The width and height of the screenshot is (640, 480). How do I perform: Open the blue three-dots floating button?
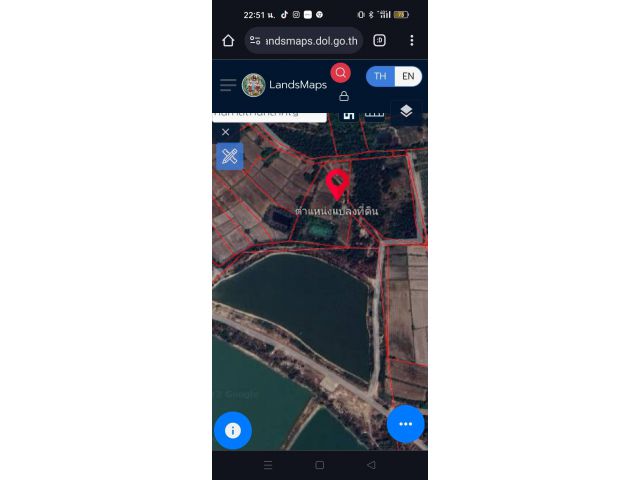pos(405,424)
